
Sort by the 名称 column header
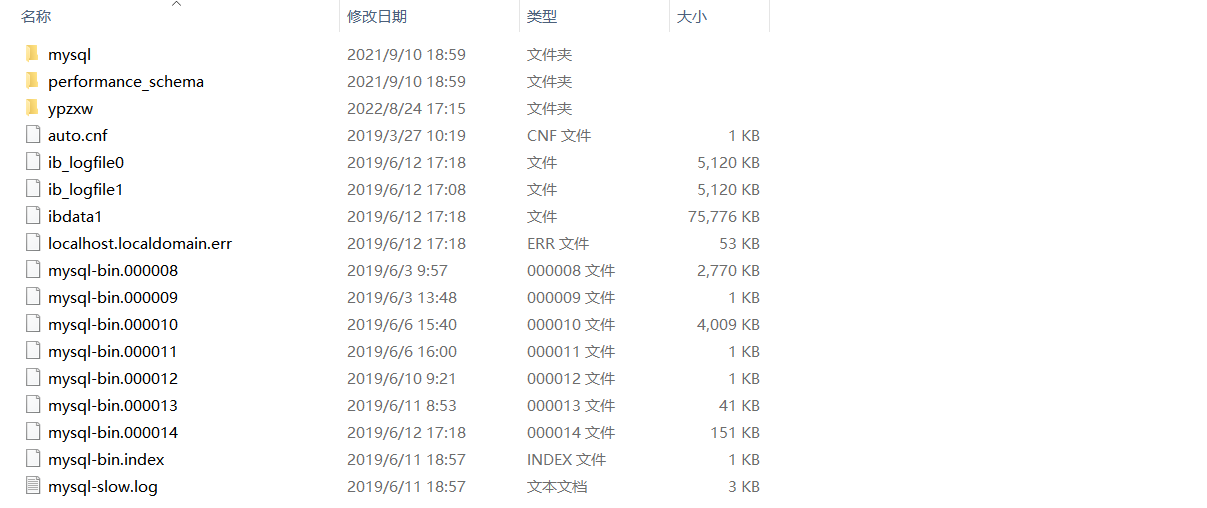pos(36,17)
